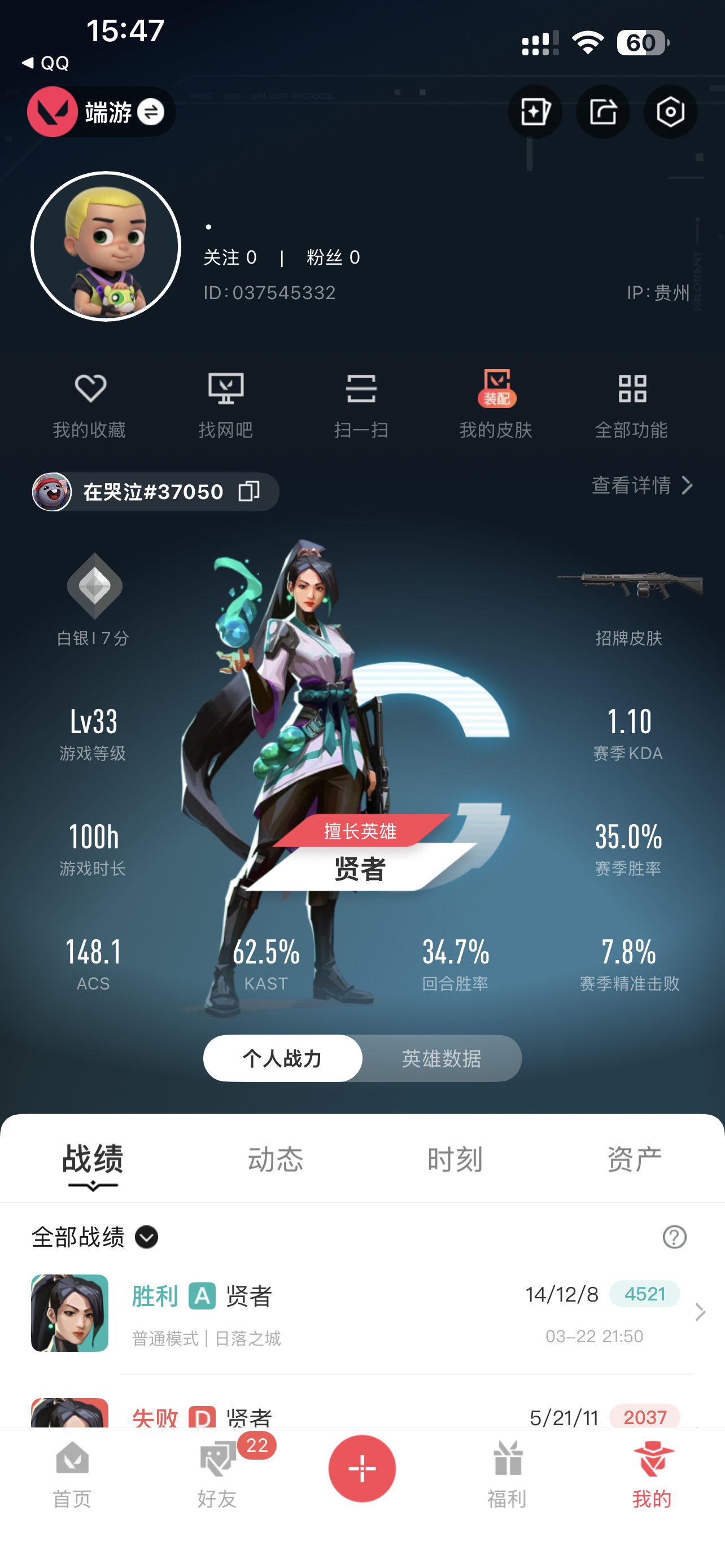Switch to the 时刻 tab
Screen dimensions: 725x1568
click(x=455, y=1159)
